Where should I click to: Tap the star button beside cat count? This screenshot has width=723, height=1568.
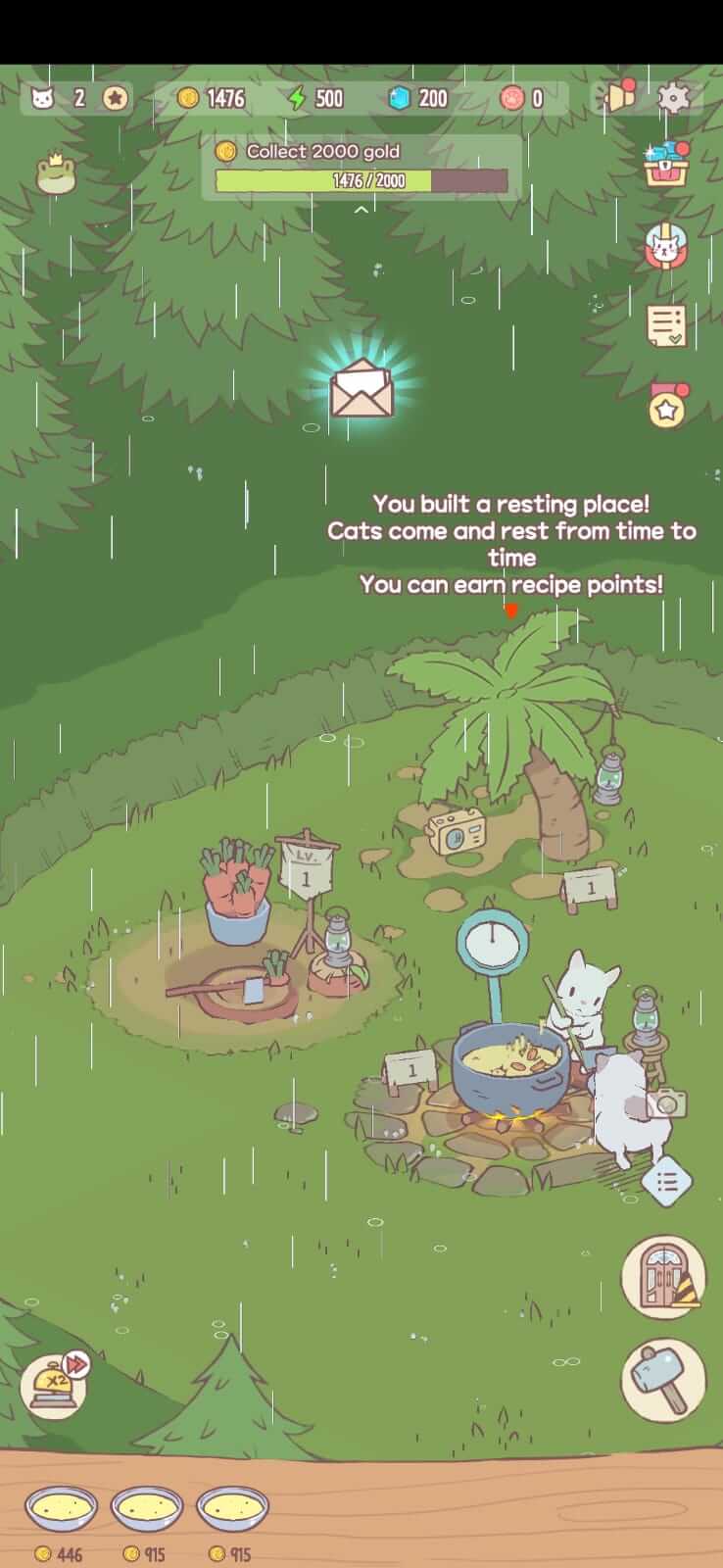116,98
